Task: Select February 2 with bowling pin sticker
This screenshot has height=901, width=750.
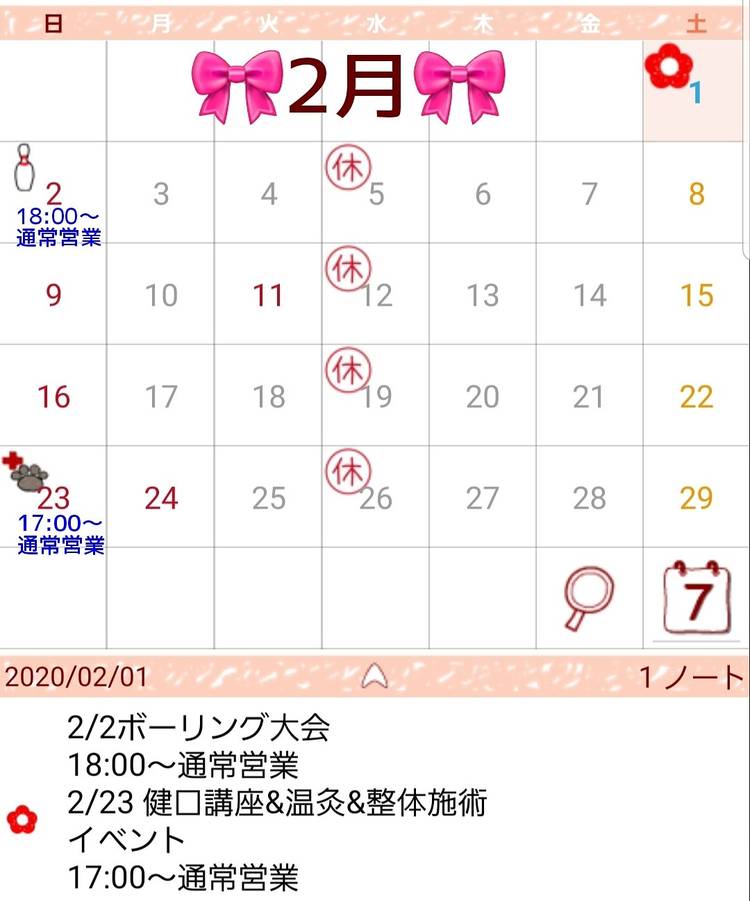Action: [x=54, y=193]
